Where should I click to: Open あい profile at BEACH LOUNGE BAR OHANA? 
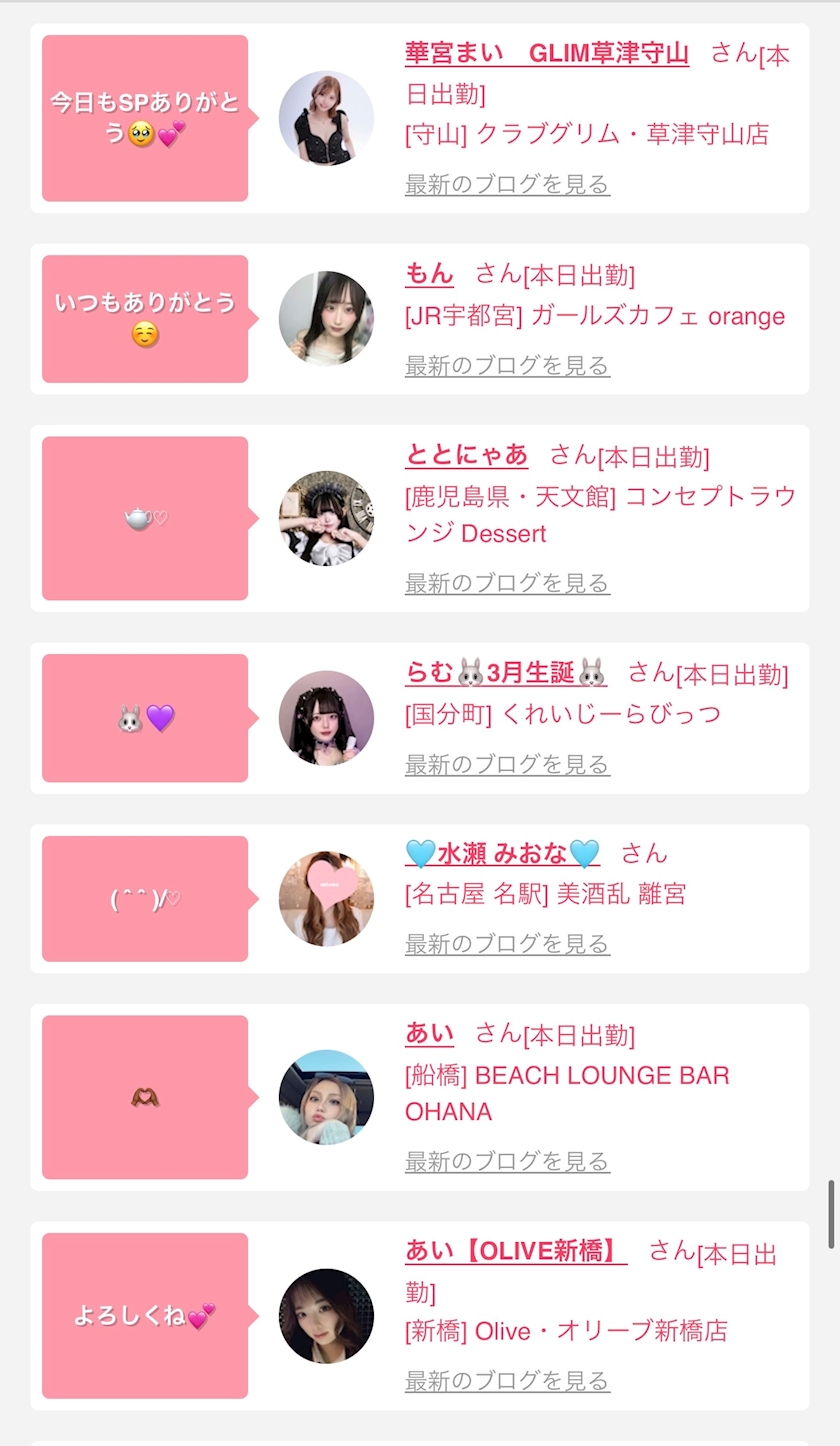click(429, 1033)
